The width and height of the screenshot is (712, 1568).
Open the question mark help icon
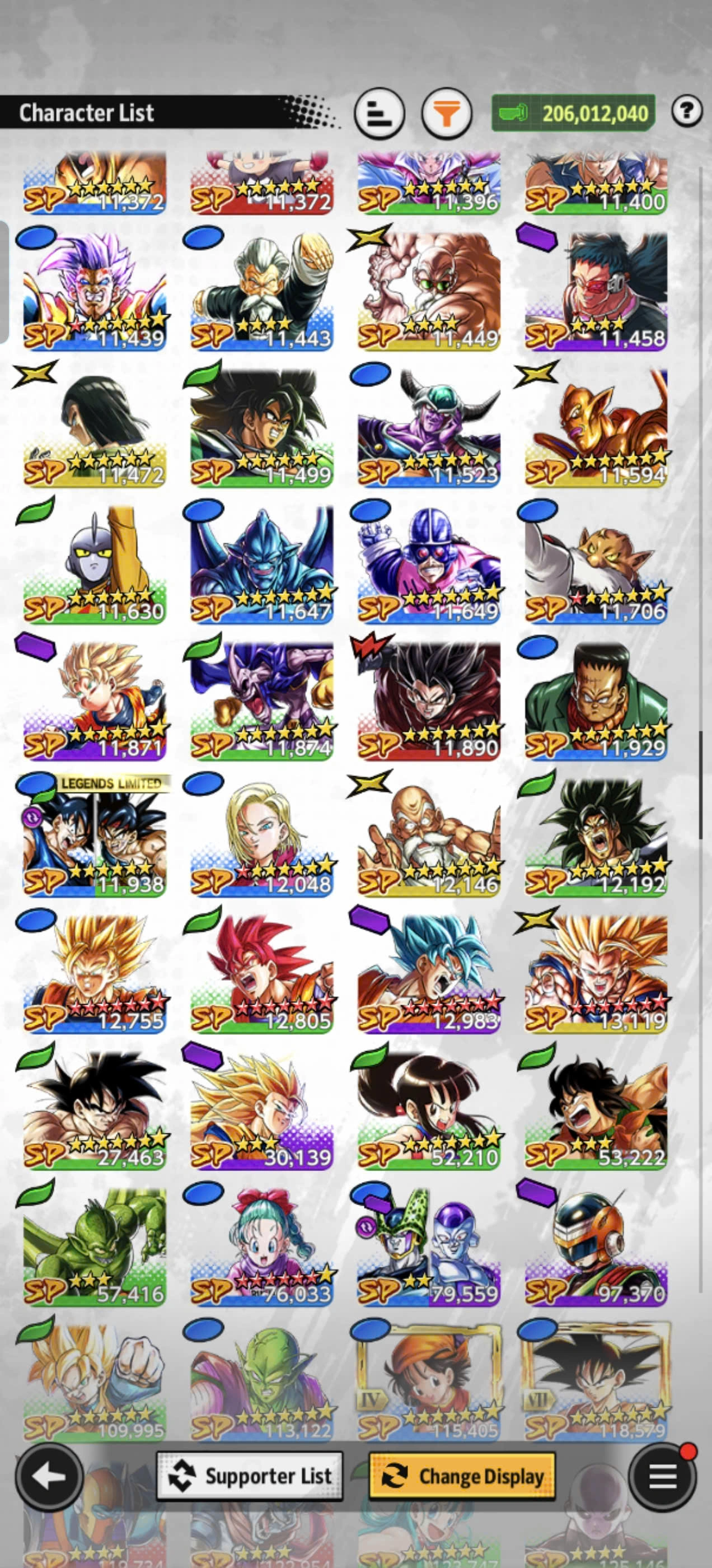pyautogui.click(x=686, y=111)
